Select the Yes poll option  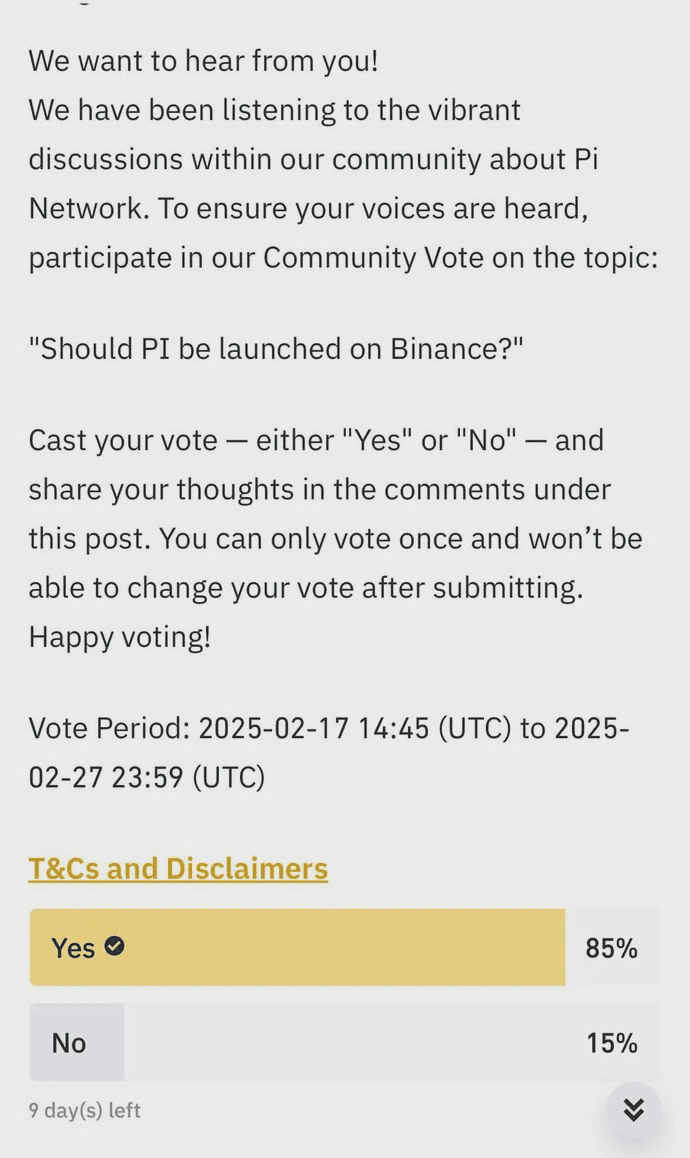pos(297,947)
